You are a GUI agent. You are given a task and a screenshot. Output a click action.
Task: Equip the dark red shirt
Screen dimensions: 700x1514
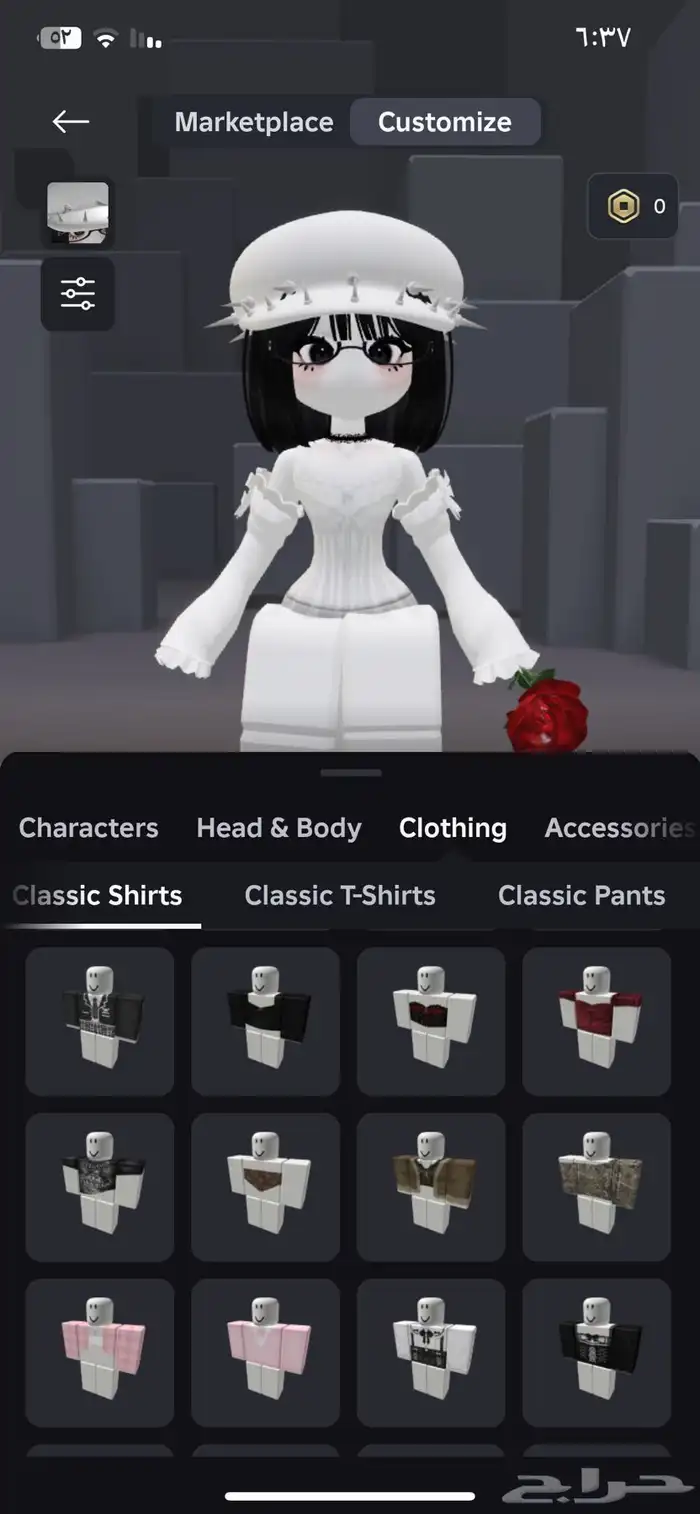point(596,1020)
